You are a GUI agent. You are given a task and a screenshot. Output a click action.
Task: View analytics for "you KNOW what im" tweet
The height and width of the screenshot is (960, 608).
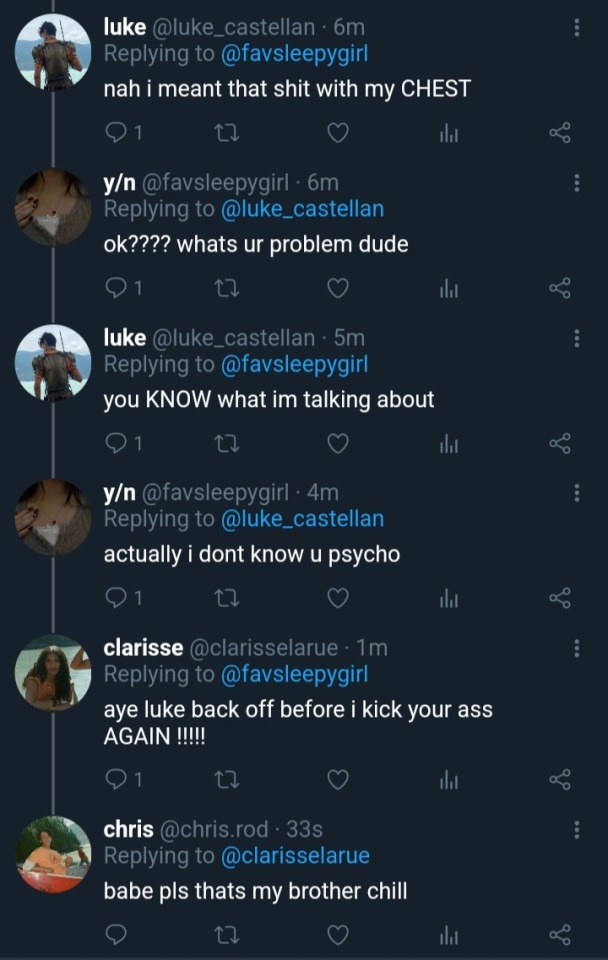tap(447, 443)
